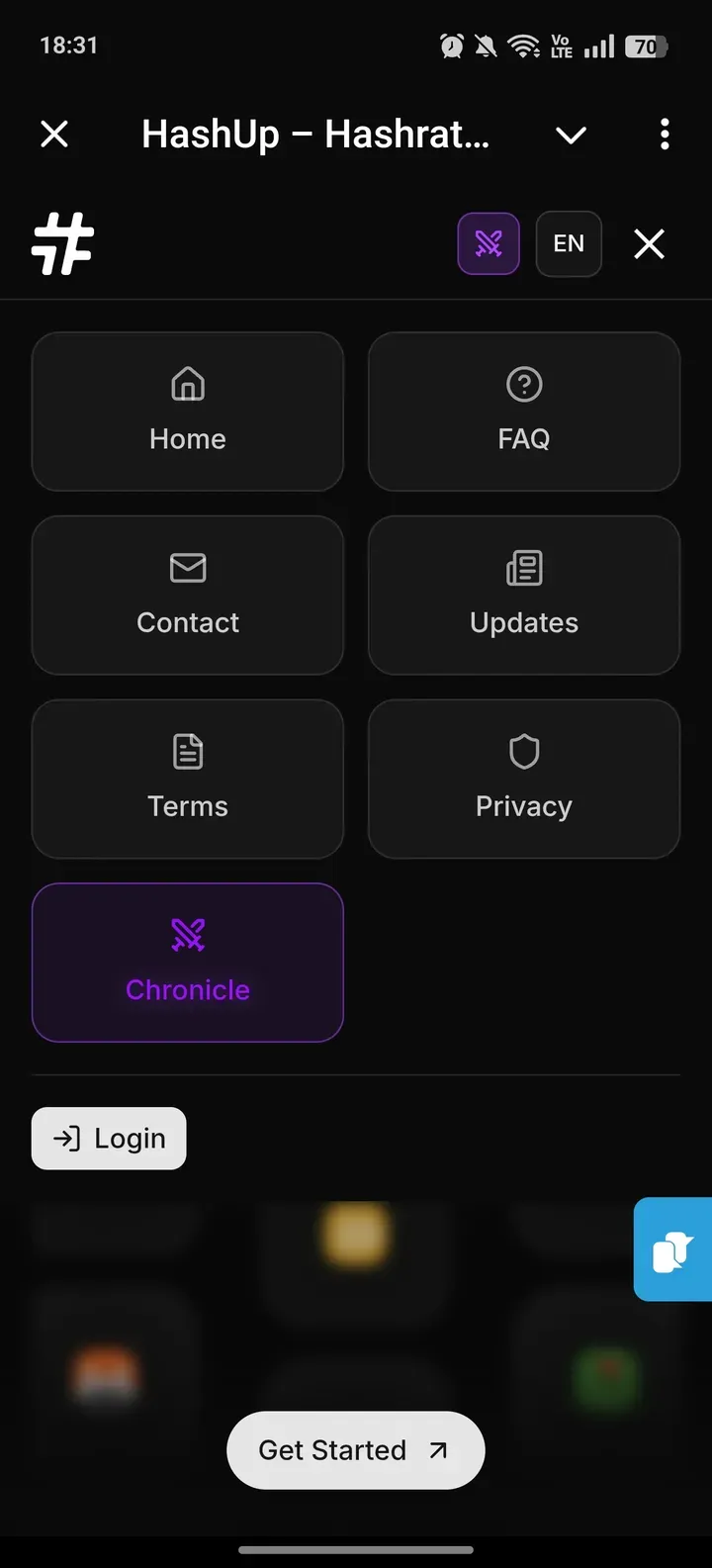Check Privacy via the shield icon
712x1568 pixels.
524,751
